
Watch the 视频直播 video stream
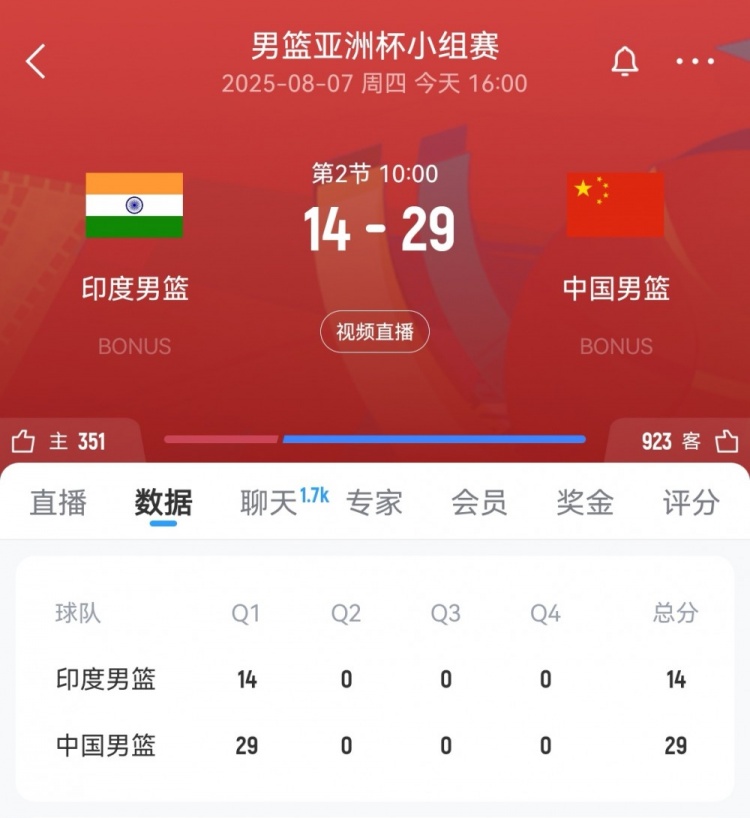(x=375, y=332)
